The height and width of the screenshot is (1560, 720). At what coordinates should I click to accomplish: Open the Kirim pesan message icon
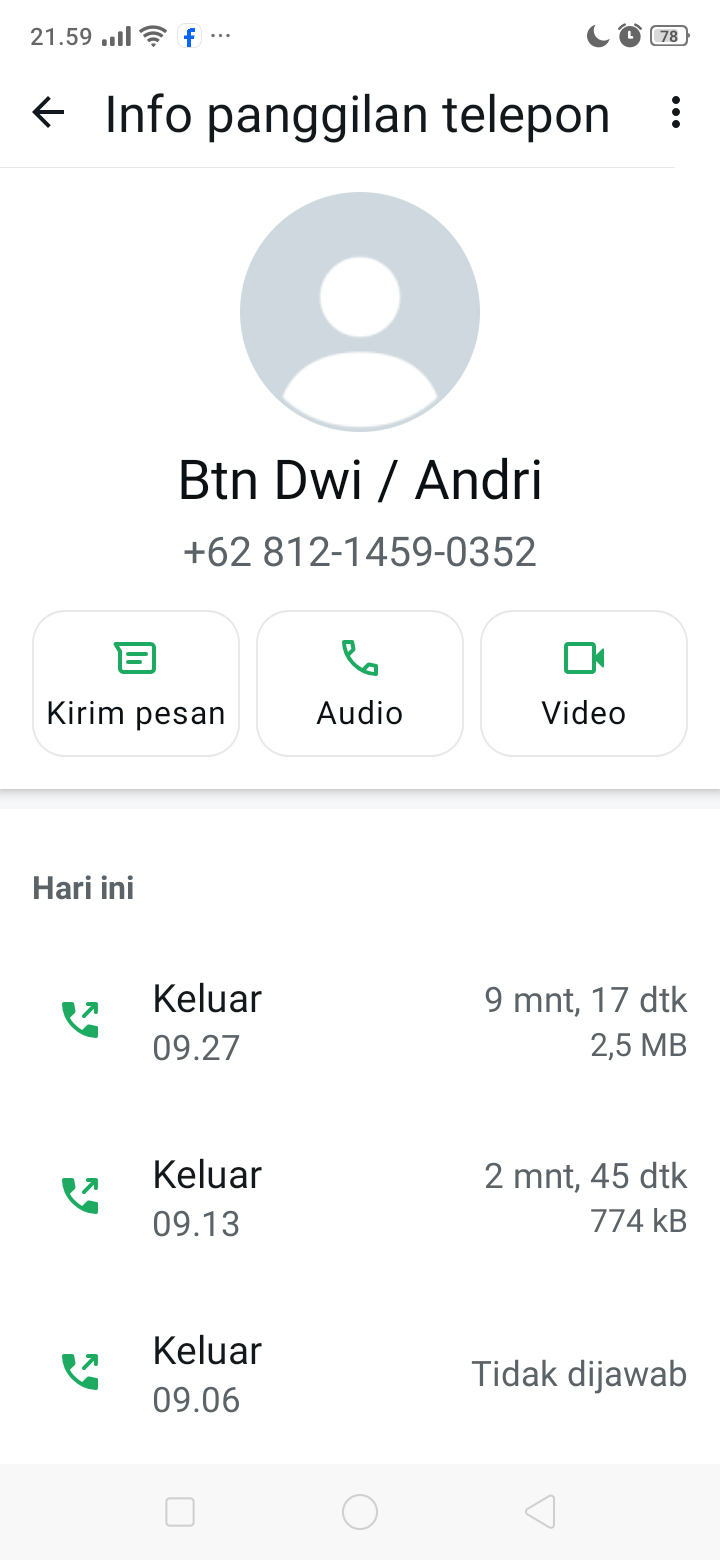tap(135, 682)
